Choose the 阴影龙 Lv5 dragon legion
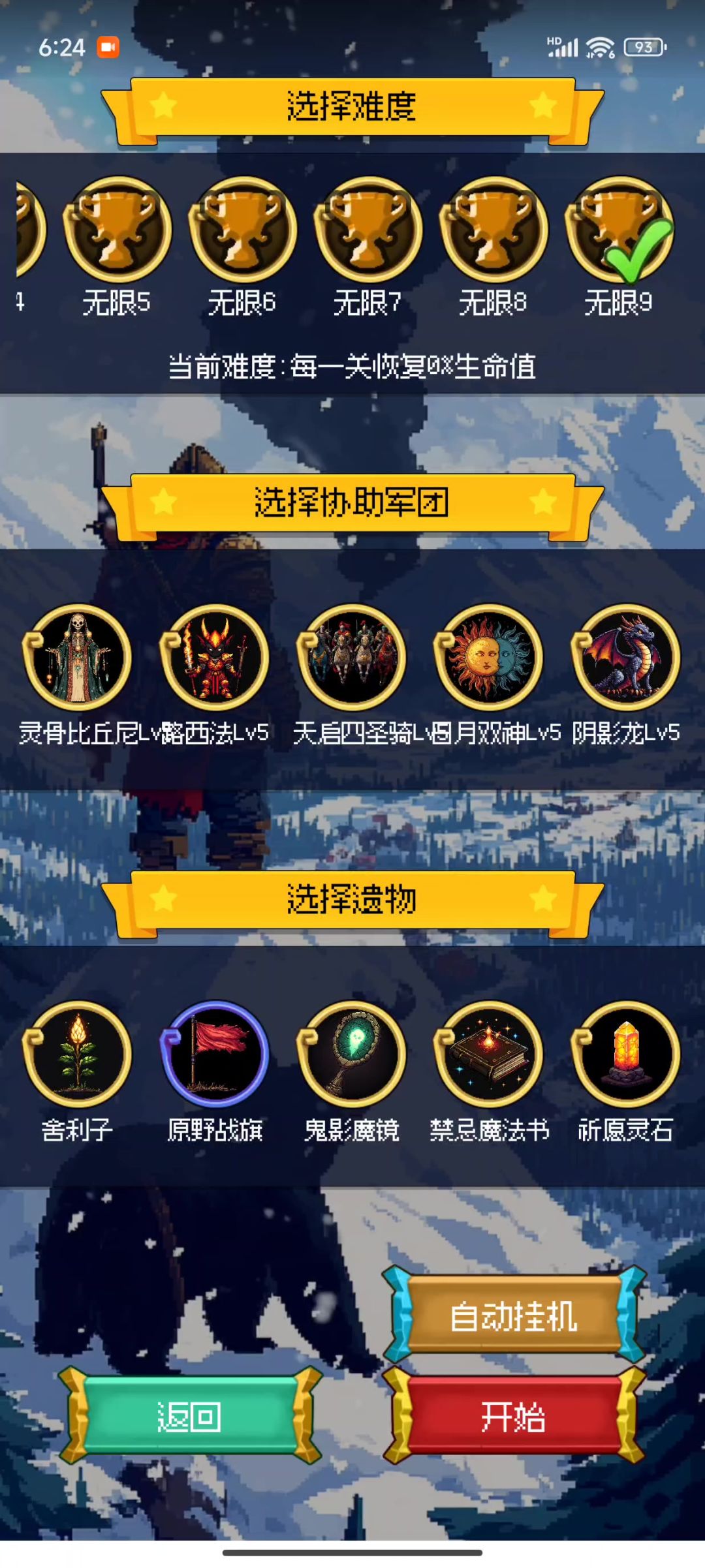705x1568 pixels. coord(626,658)
